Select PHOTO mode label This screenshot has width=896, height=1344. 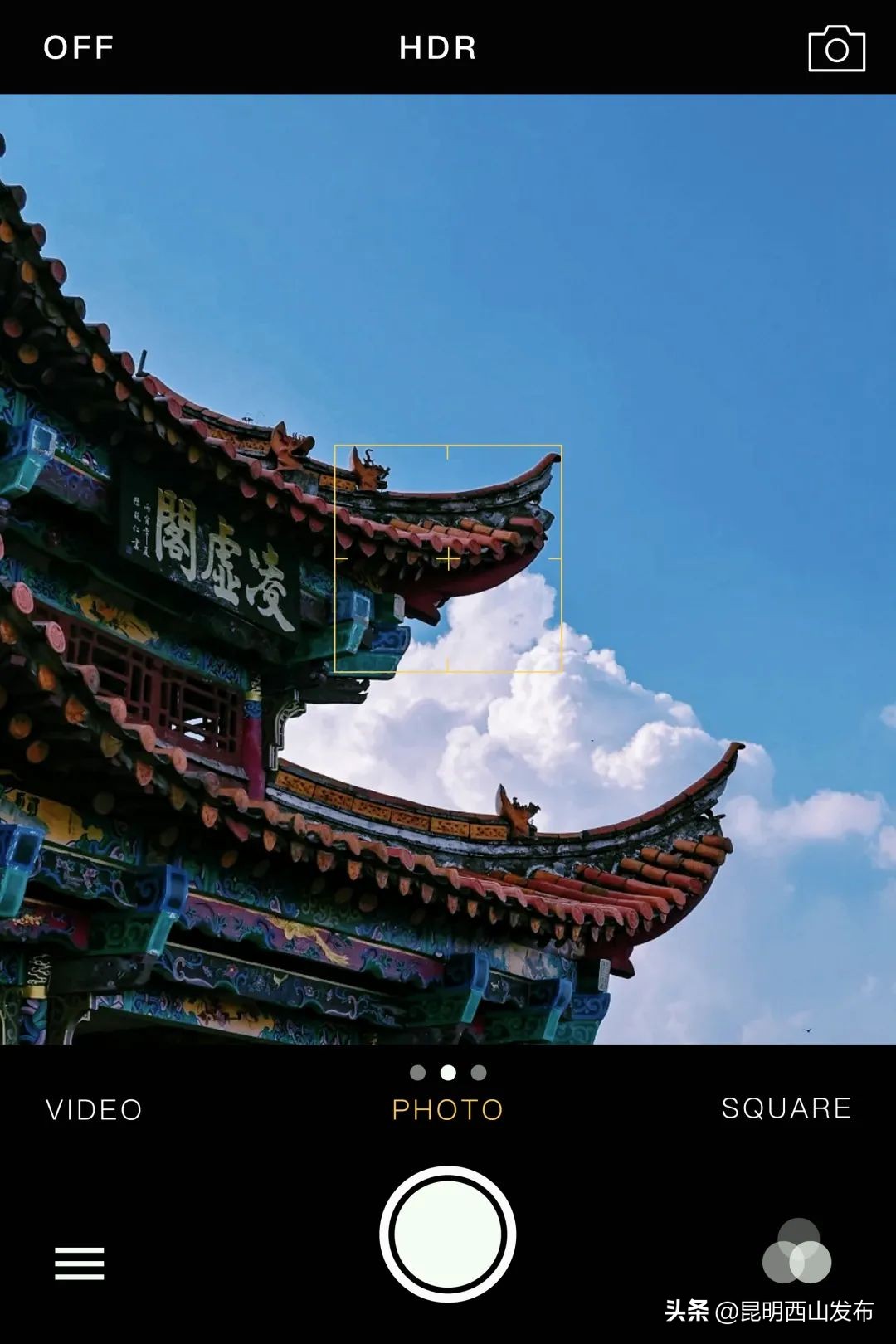[448, 1110]
